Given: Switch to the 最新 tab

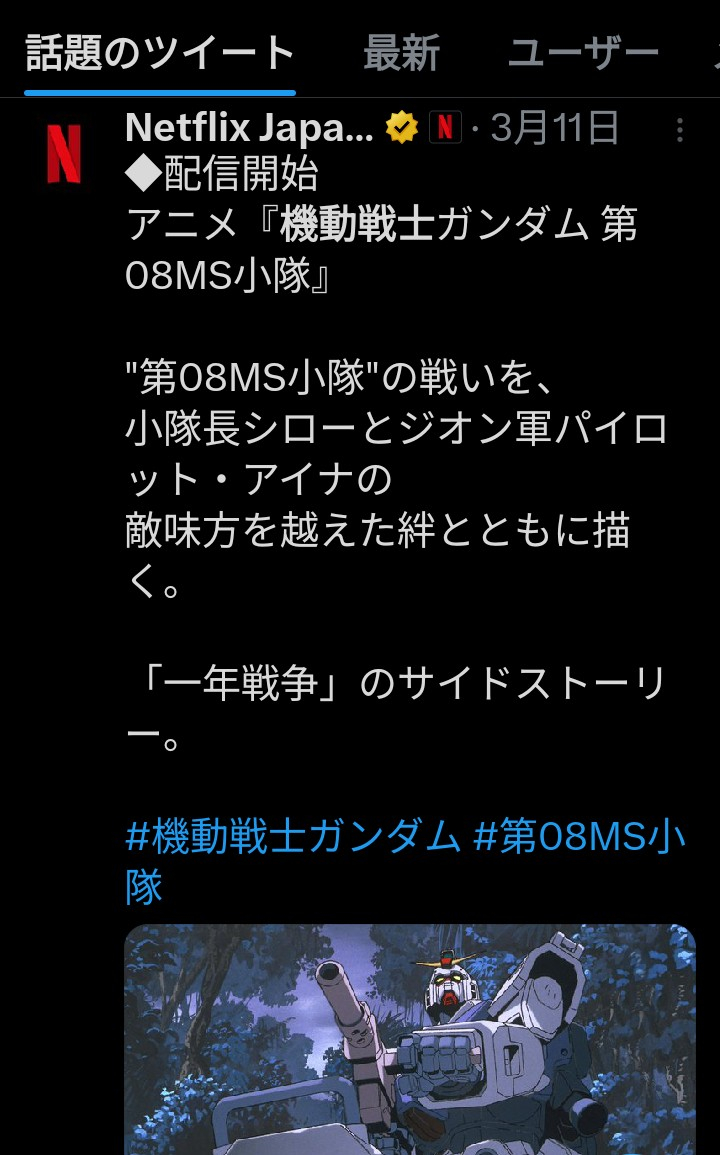Looking at the screenshot, I should tap(401, 52).
